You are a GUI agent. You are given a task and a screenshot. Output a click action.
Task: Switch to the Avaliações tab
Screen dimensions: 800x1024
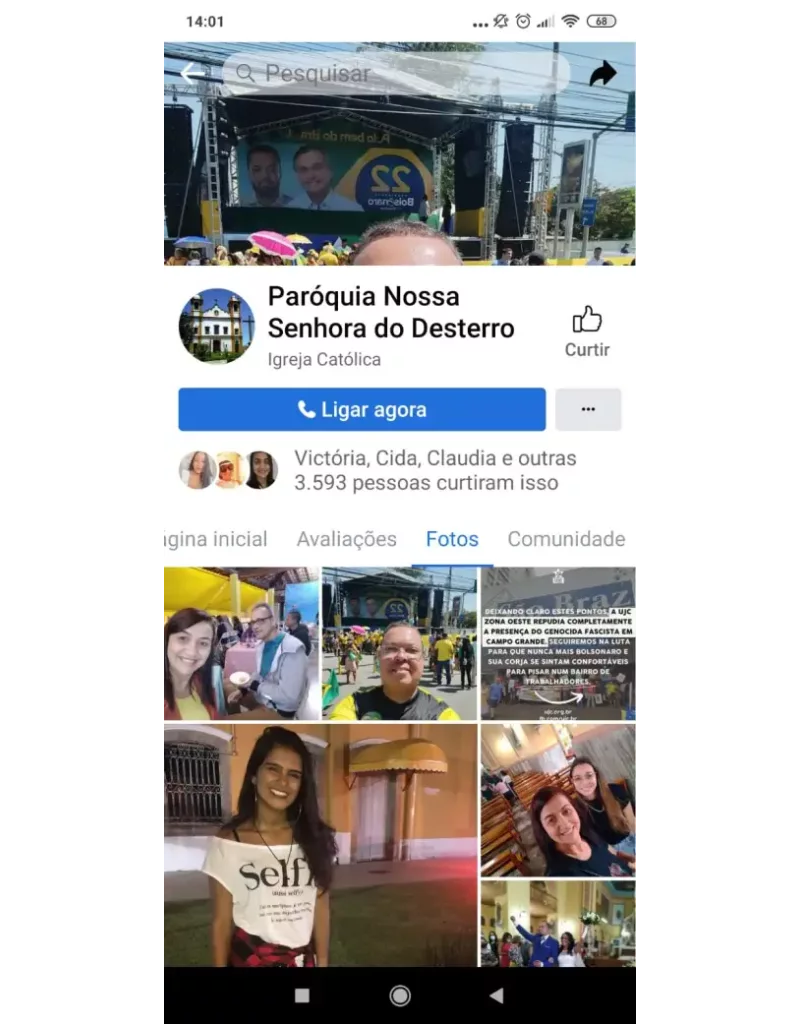[346, 539]
